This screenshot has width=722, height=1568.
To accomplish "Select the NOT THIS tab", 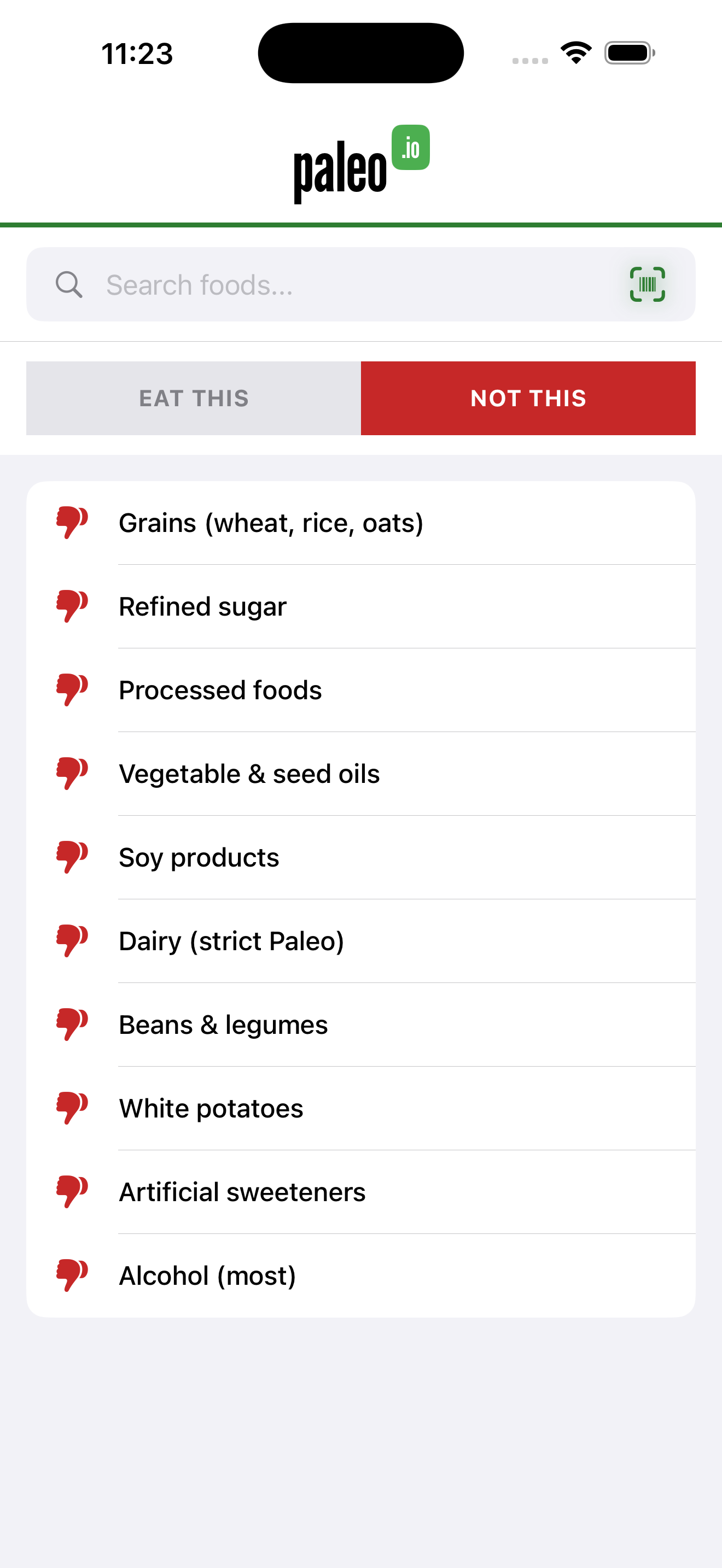I will 527,398.
